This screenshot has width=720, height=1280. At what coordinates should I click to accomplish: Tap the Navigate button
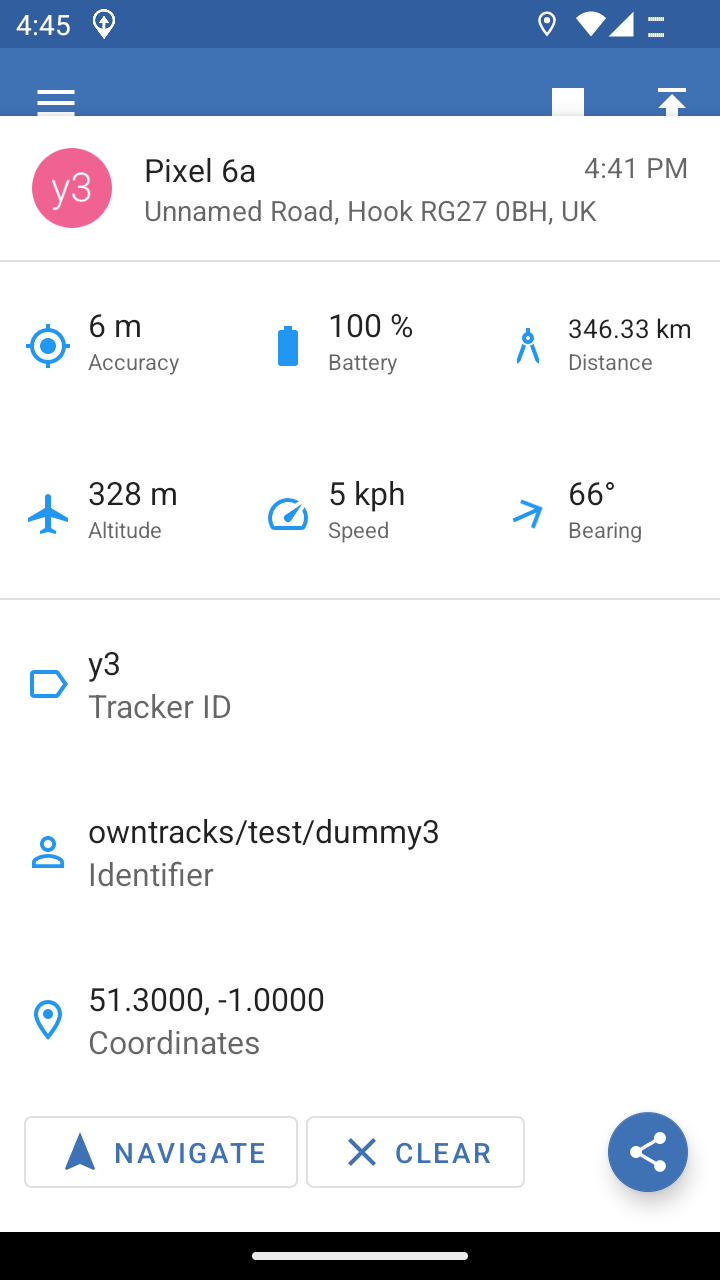coord(161,1152)
